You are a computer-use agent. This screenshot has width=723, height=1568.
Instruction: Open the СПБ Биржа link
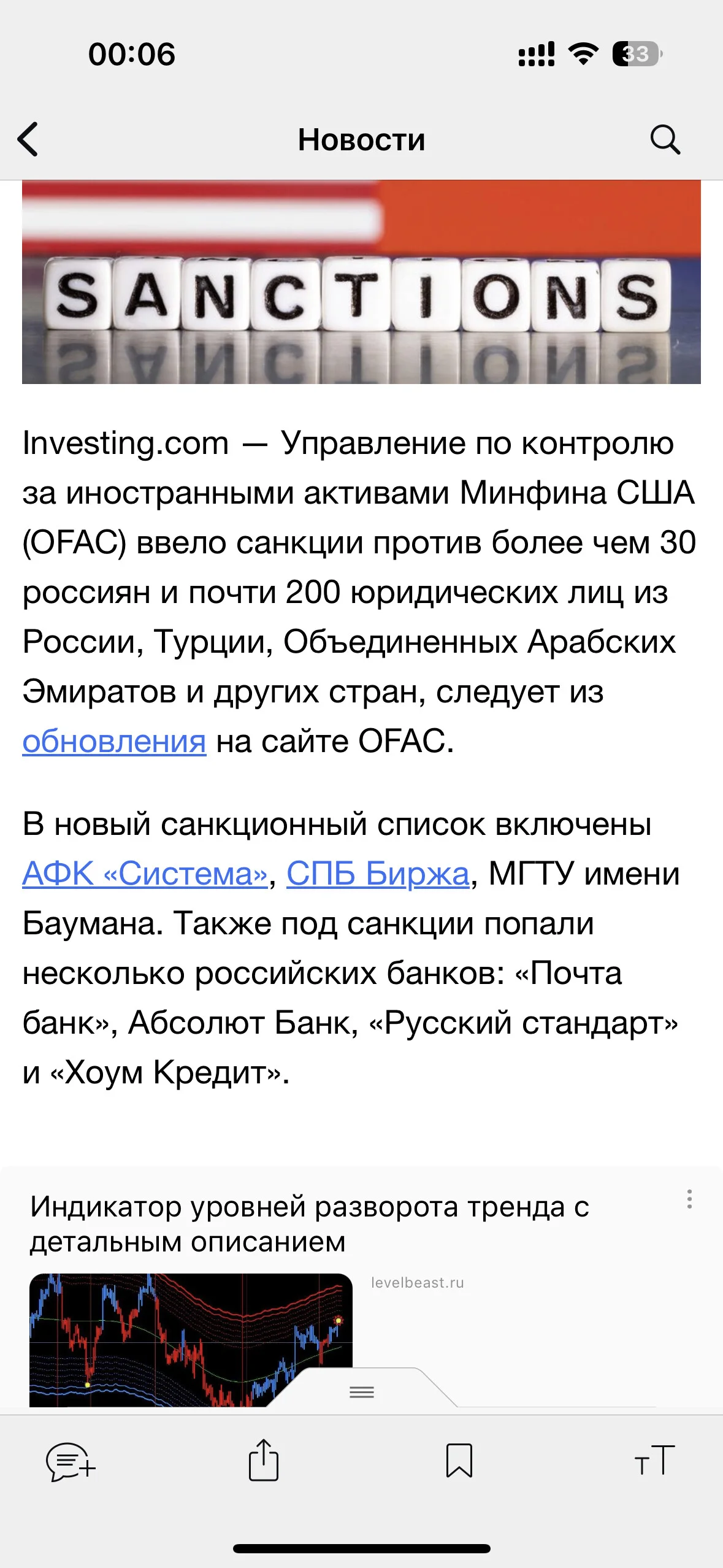378,873
